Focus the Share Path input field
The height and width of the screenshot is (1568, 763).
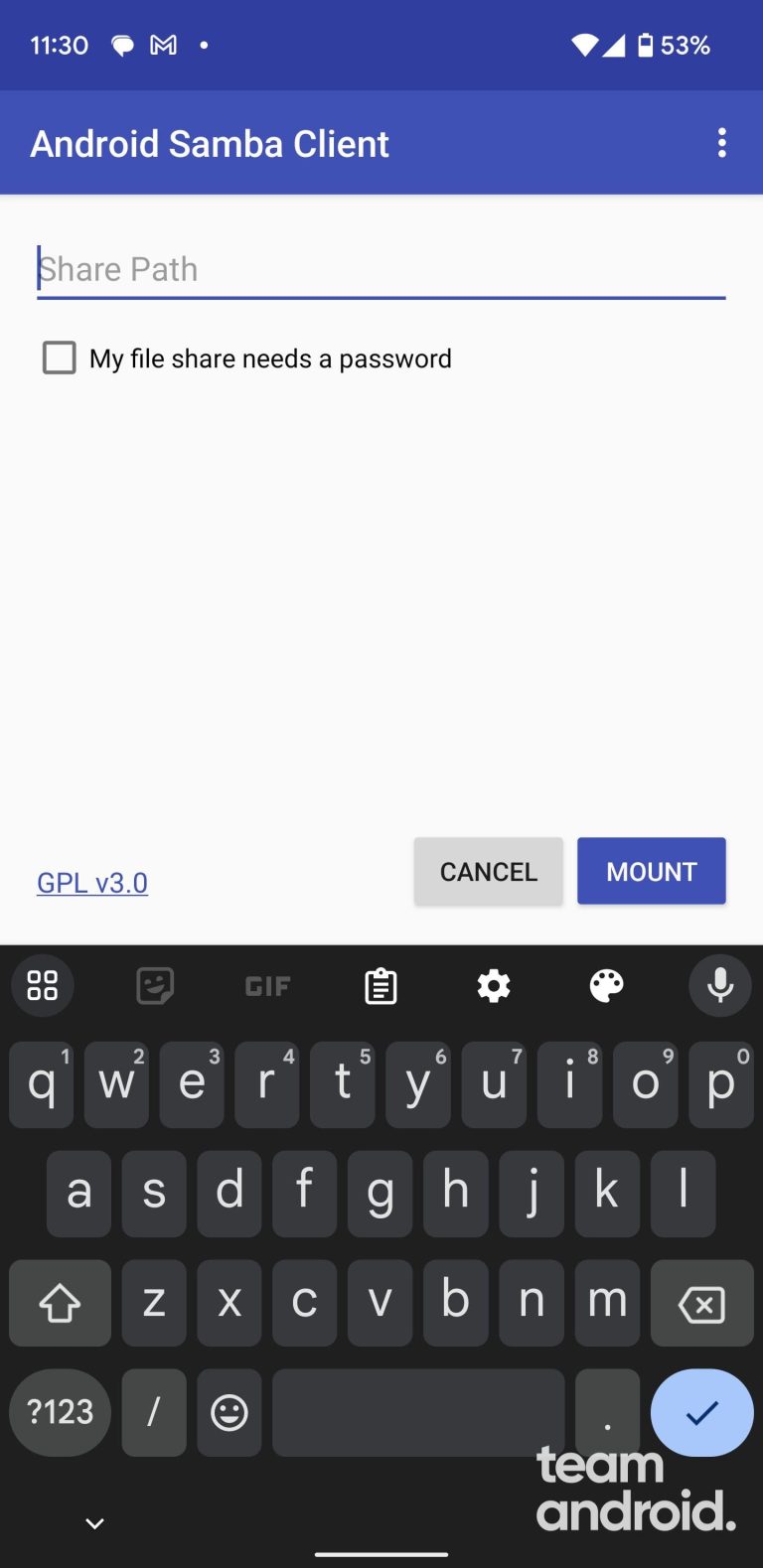381,268
